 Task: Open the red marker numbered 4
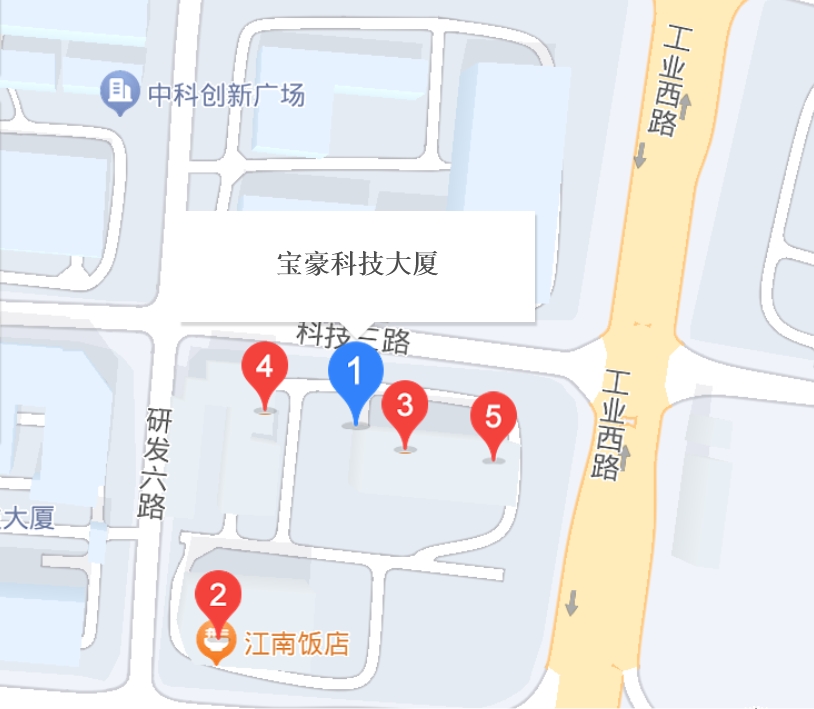[265, 367]
